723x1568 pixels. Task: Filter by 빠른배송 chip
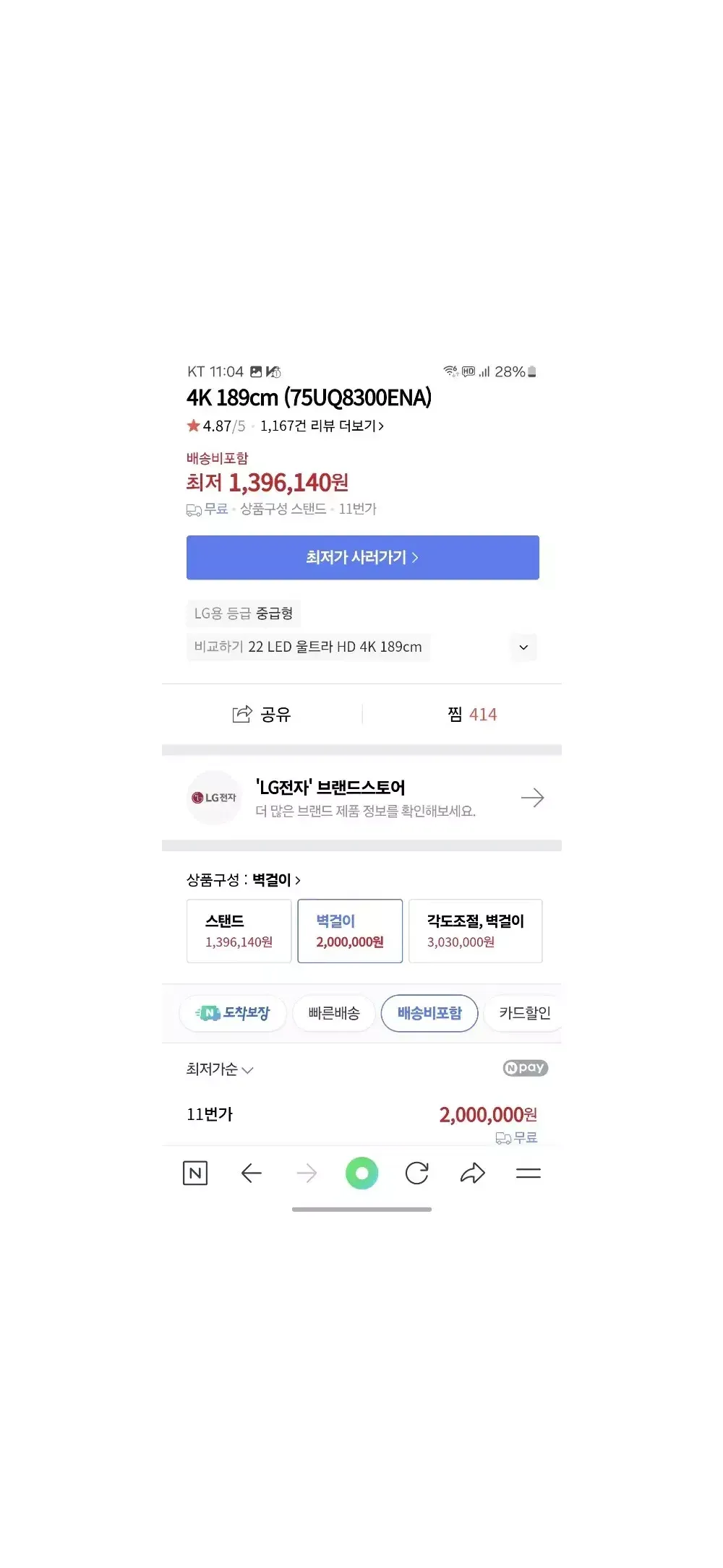pos(333,1013)
